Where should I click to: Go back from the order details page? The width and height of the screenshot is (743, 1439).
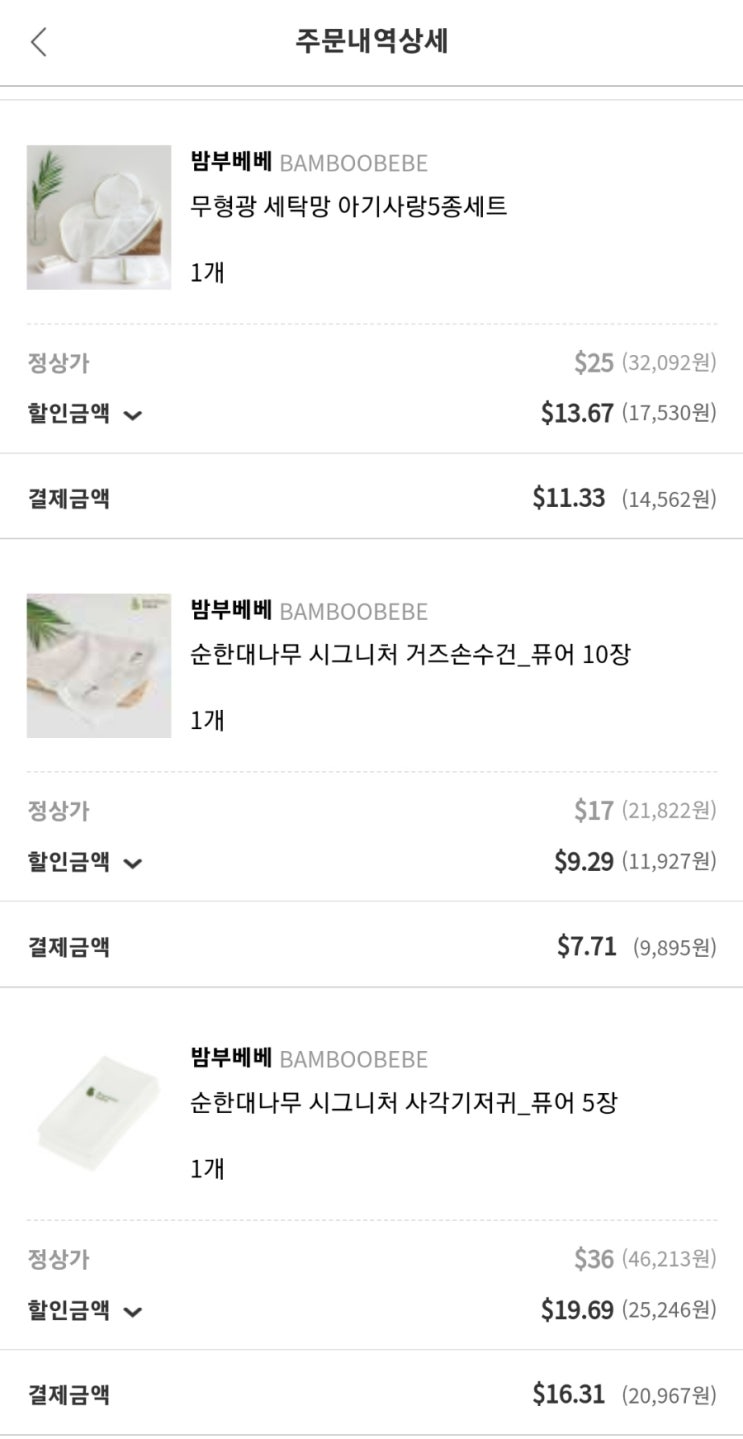point(39,42)
